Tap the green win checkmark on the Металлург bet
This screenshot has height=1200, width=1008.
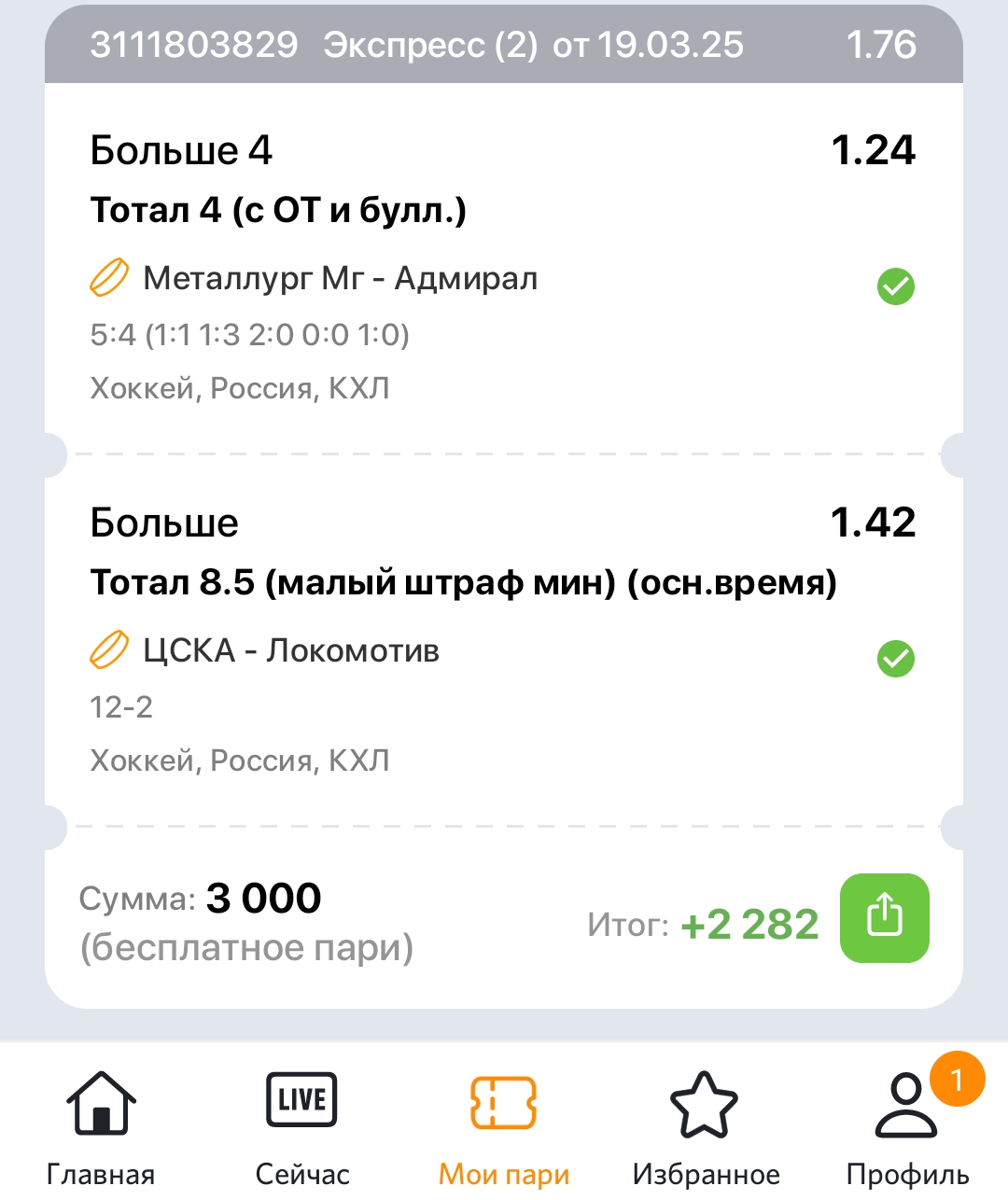point(896,286)
